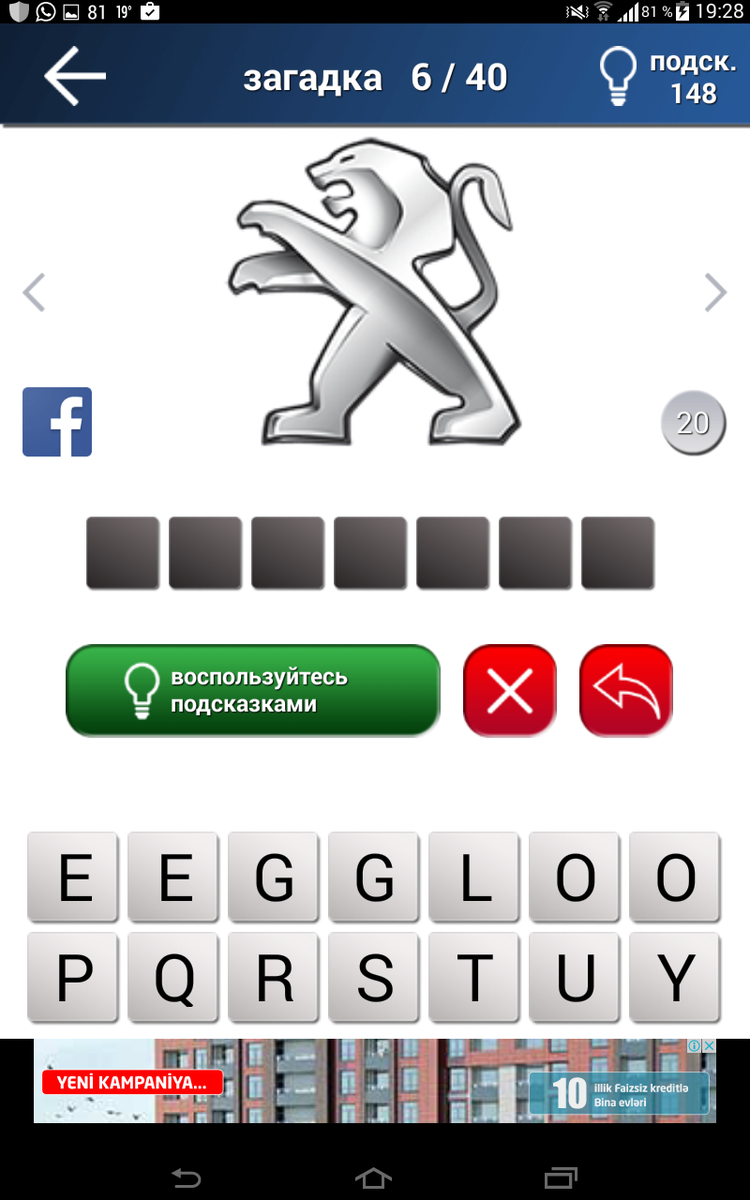Tap the first empty answer slot
This screenshot has height=1200, width=750.
(x=123, y=552)
